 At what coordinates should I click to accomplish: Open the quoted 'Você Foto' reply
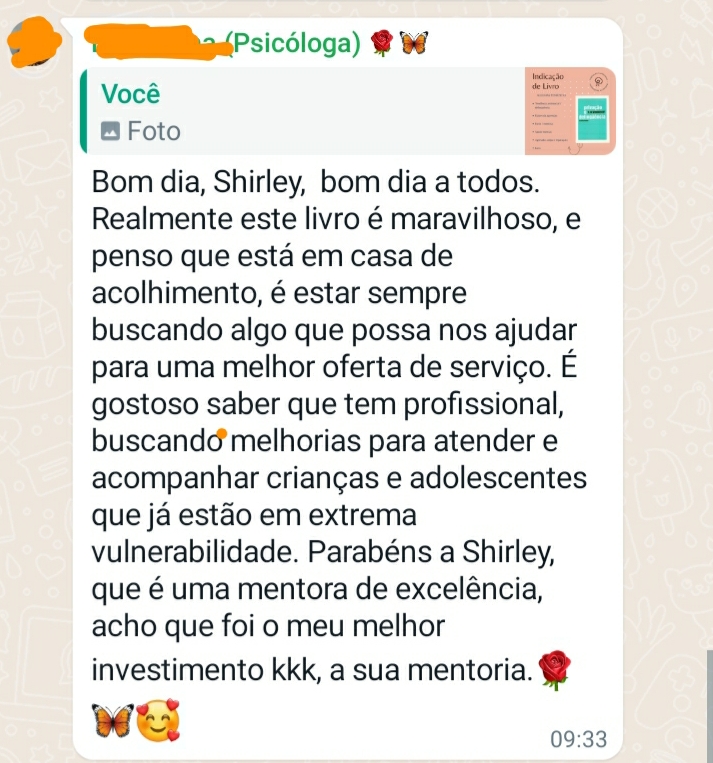tap(300, 111)
